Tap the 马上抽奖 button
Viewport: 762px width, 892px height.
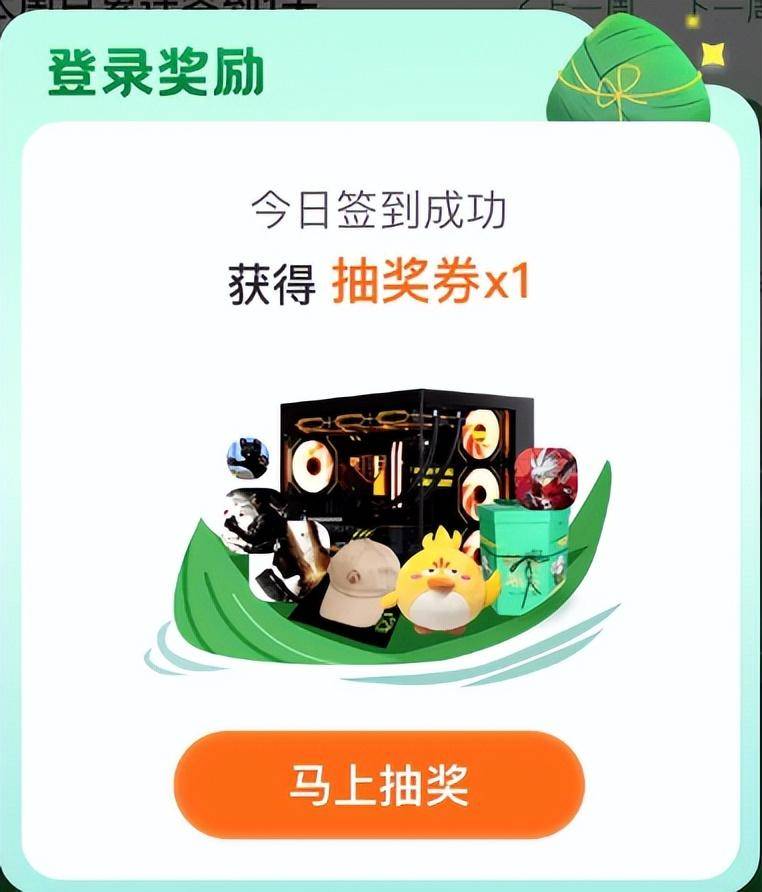[x=379, y=785]
